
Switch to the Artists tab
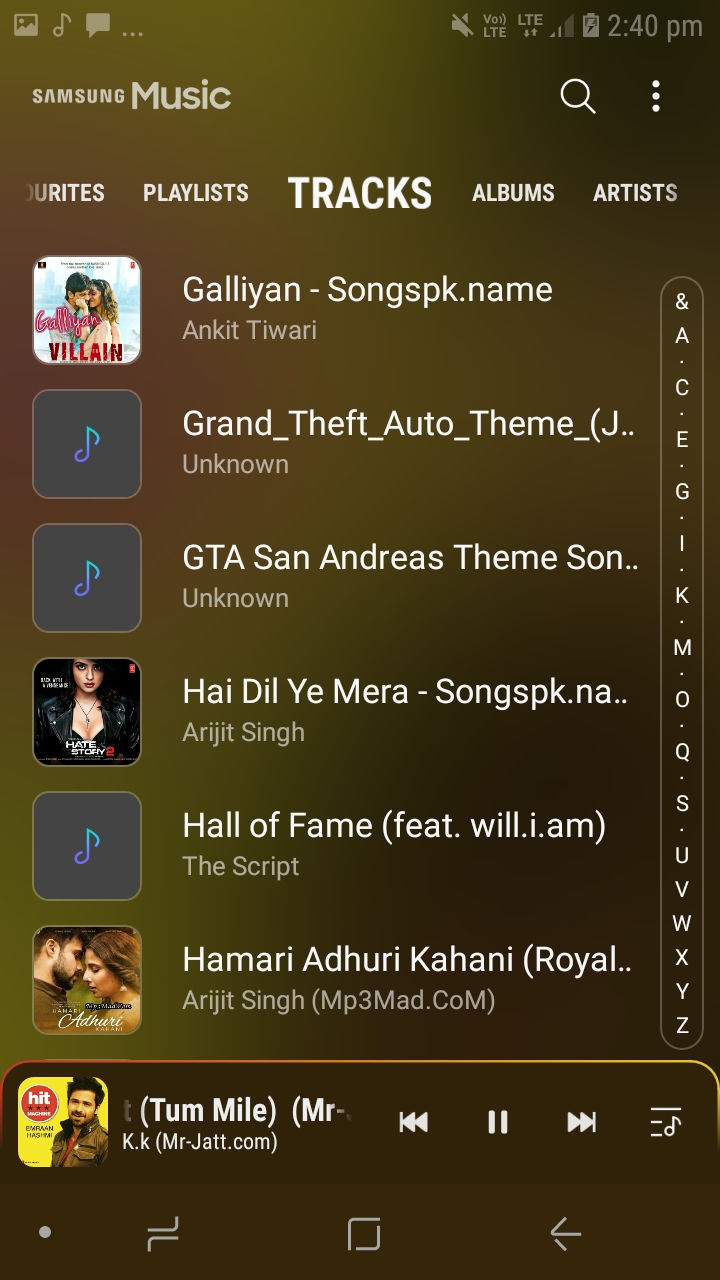tap(635, 193)
